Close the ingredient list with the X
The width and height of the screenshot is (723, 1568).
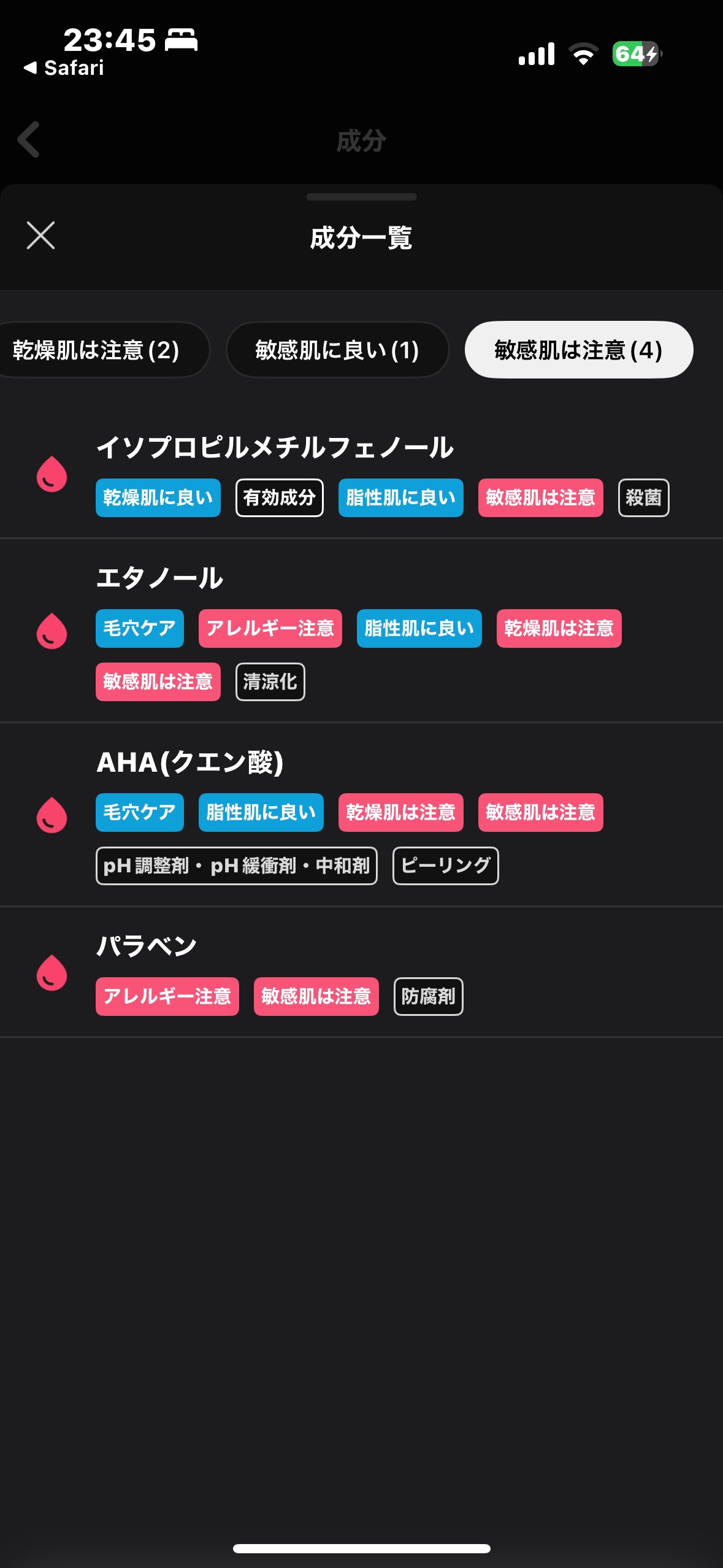pos(39,236)
